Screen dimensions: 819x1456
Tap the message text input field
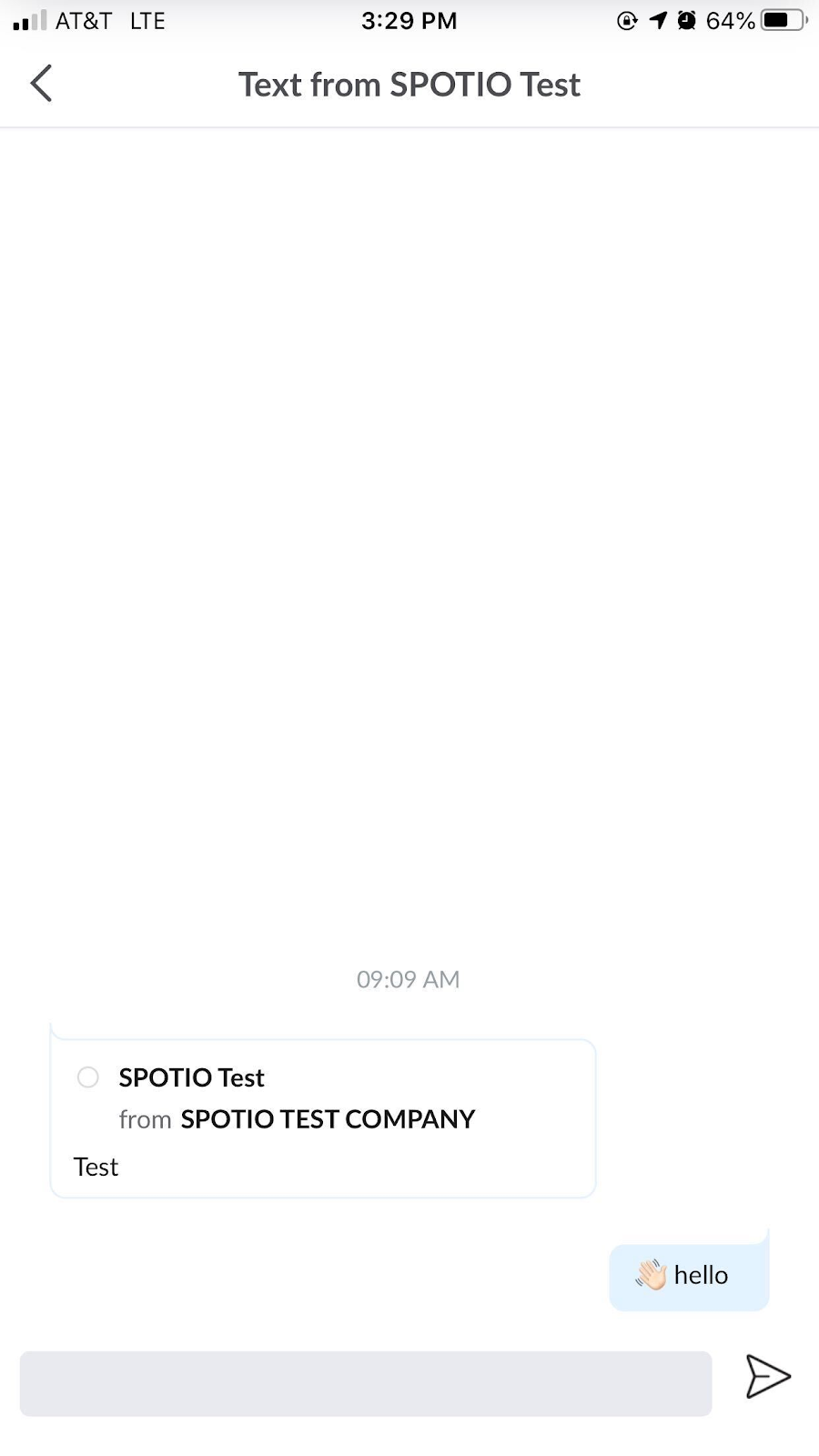366,1383
